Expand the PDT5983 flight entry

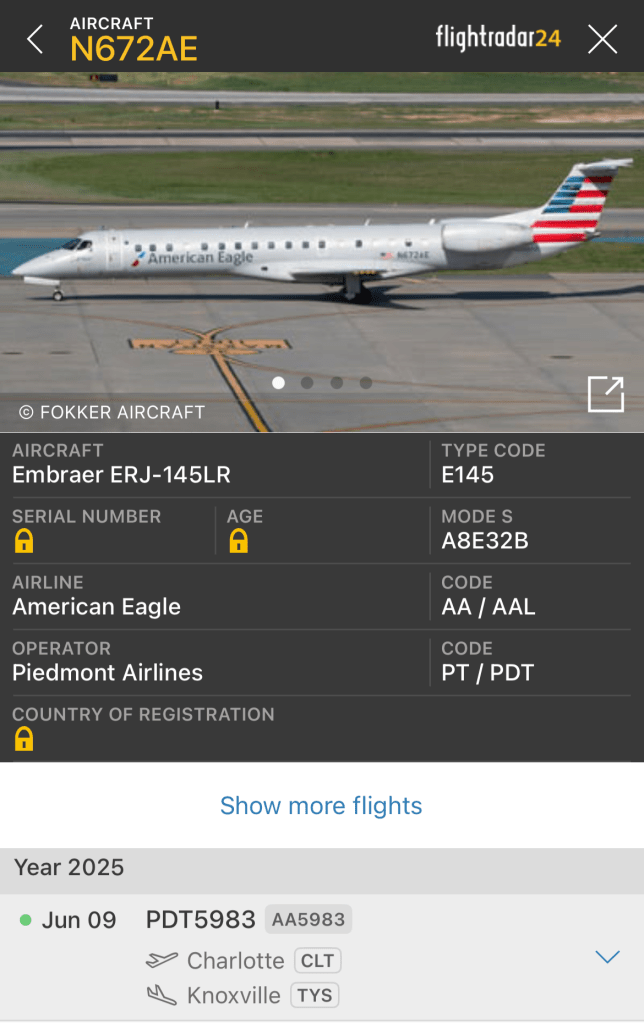[607, 957]
